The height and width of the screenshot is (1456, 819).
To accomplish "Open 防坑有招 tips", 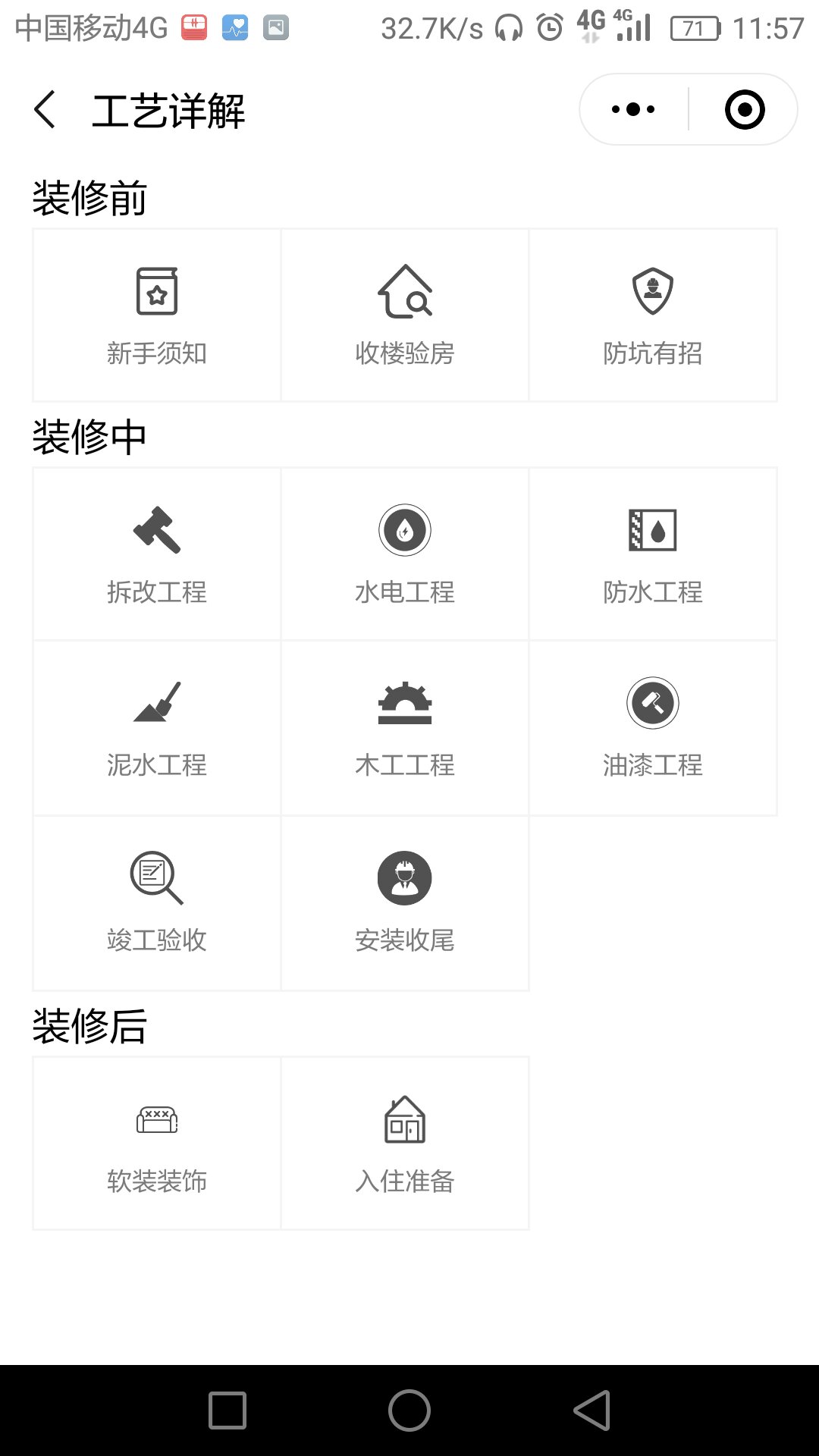I will tap(653, 315).
